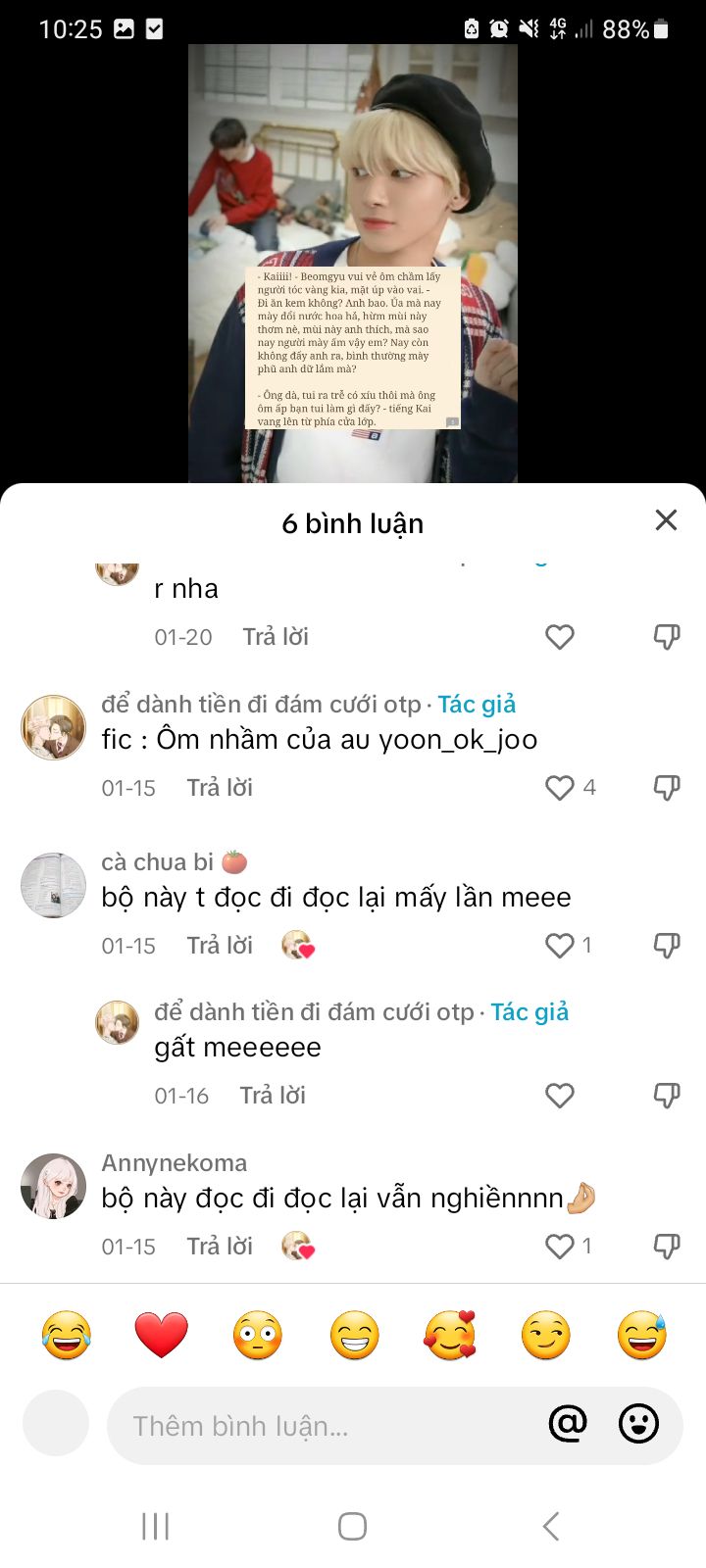Viewport: 706px width, 1568px height.
Task: Insert the smiling face with hearts emoji
Action: coord(449,1335)
